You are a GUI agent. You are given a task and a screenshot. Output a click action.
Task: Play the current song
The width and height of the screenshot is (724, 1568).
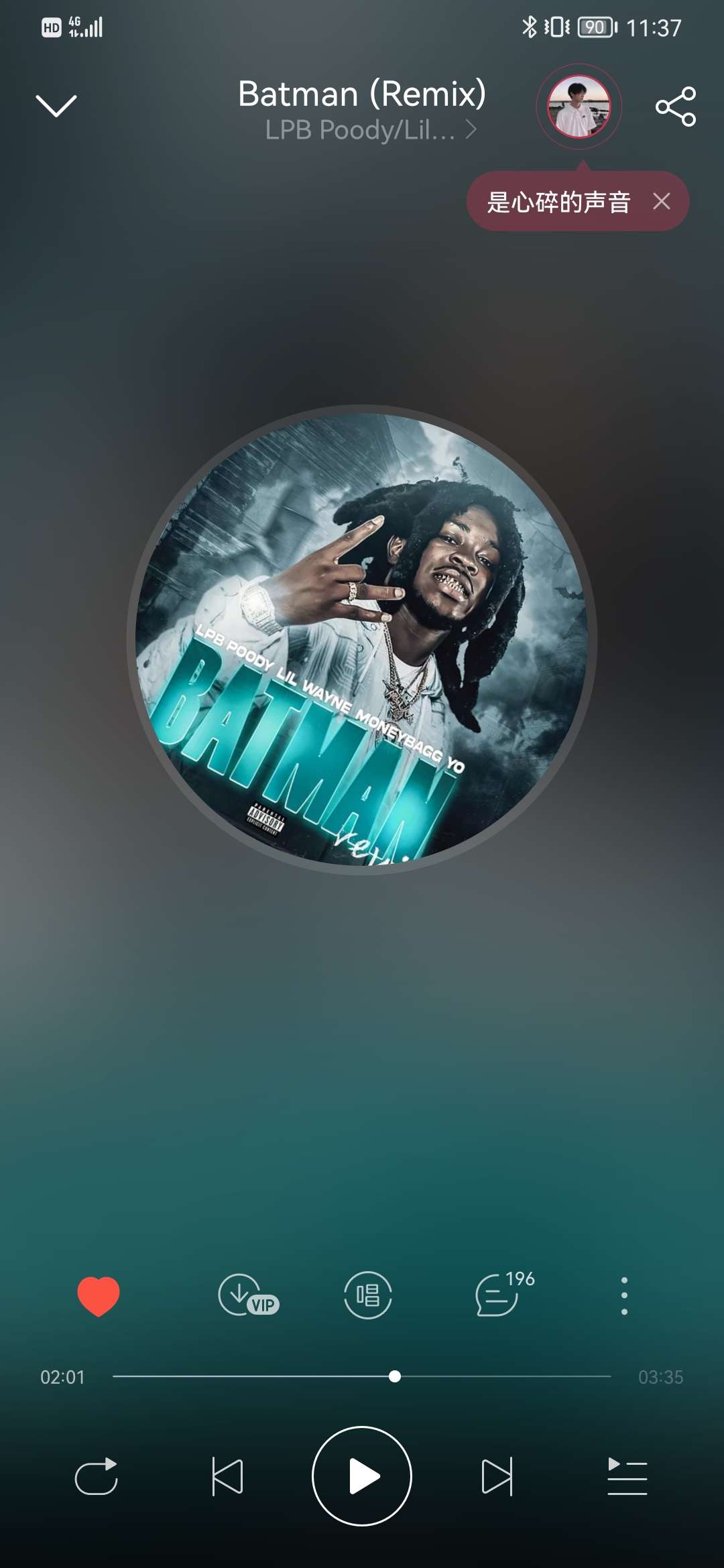pos(362,1476)
